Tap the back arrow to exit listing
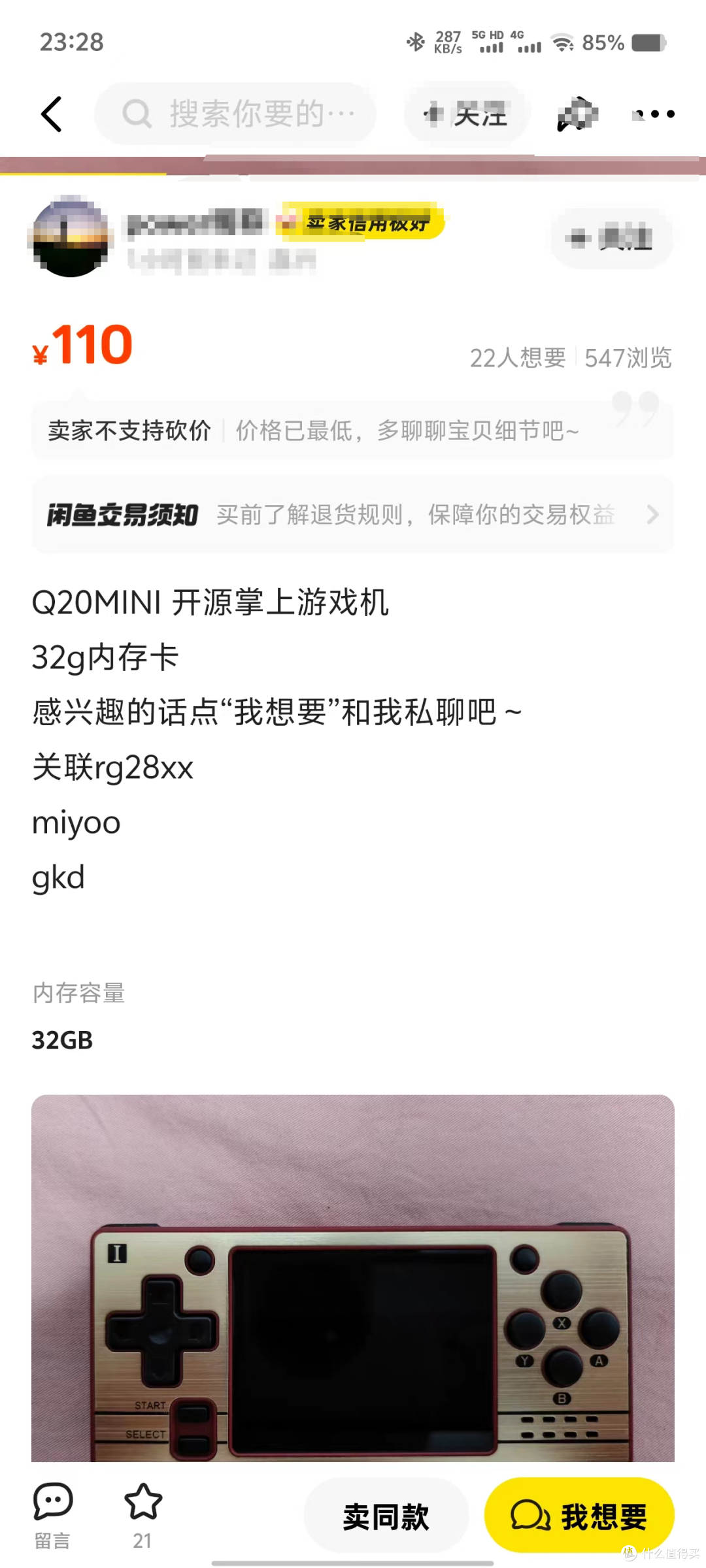 click(52, 113)
